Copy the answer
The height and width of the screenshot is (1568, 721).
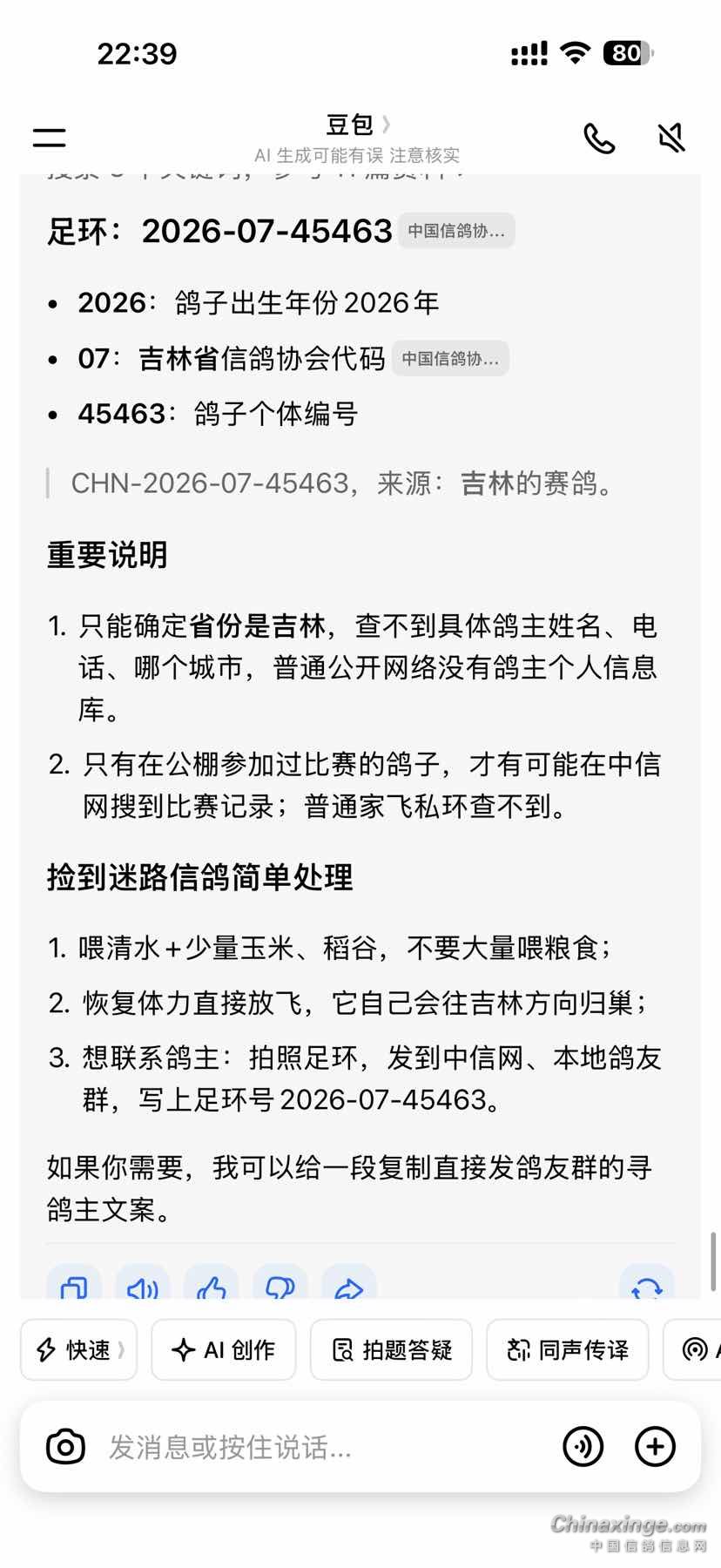point(74,1284)
